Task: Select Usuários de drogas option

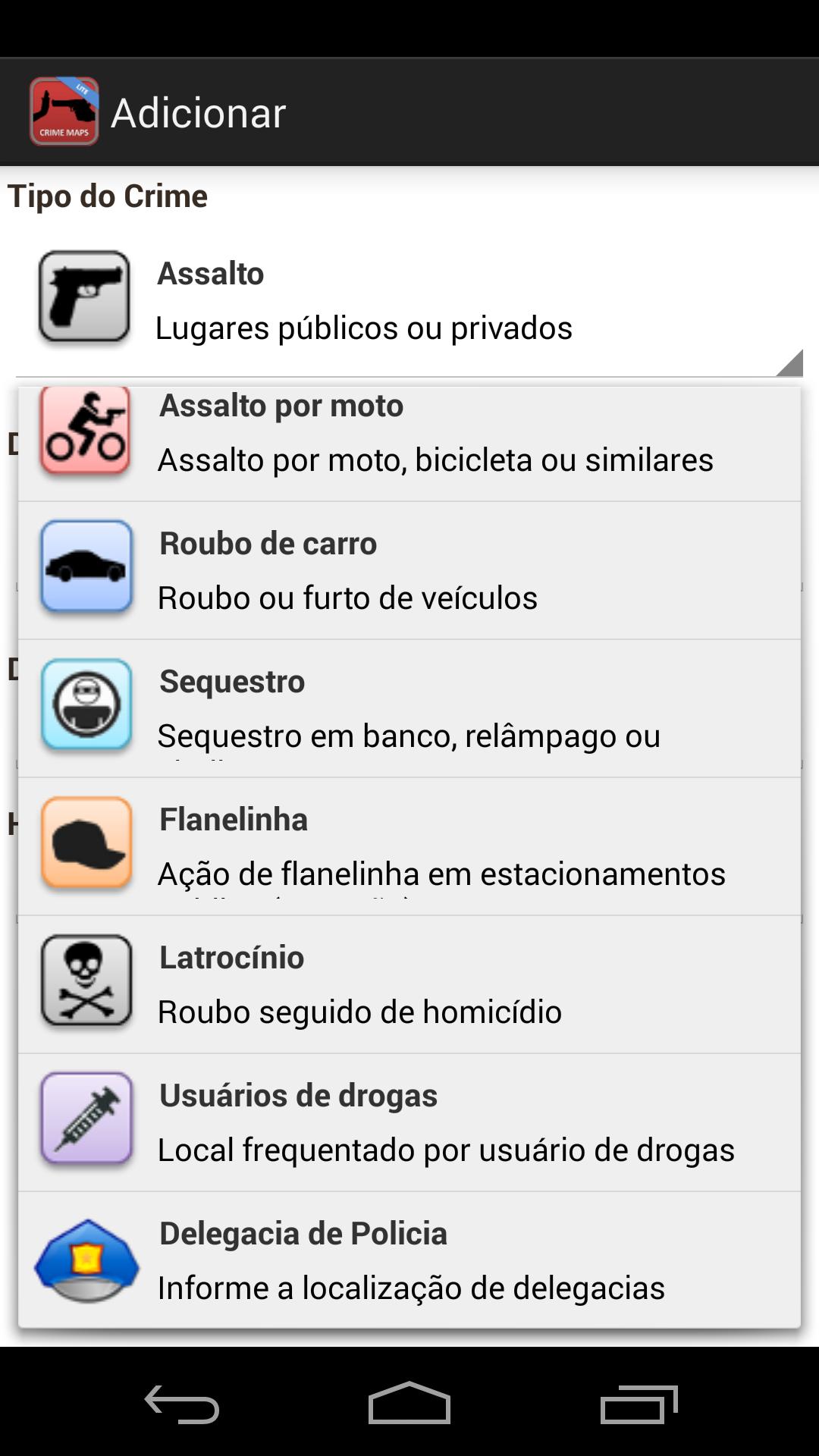Action: click(x=409, y=1122)
